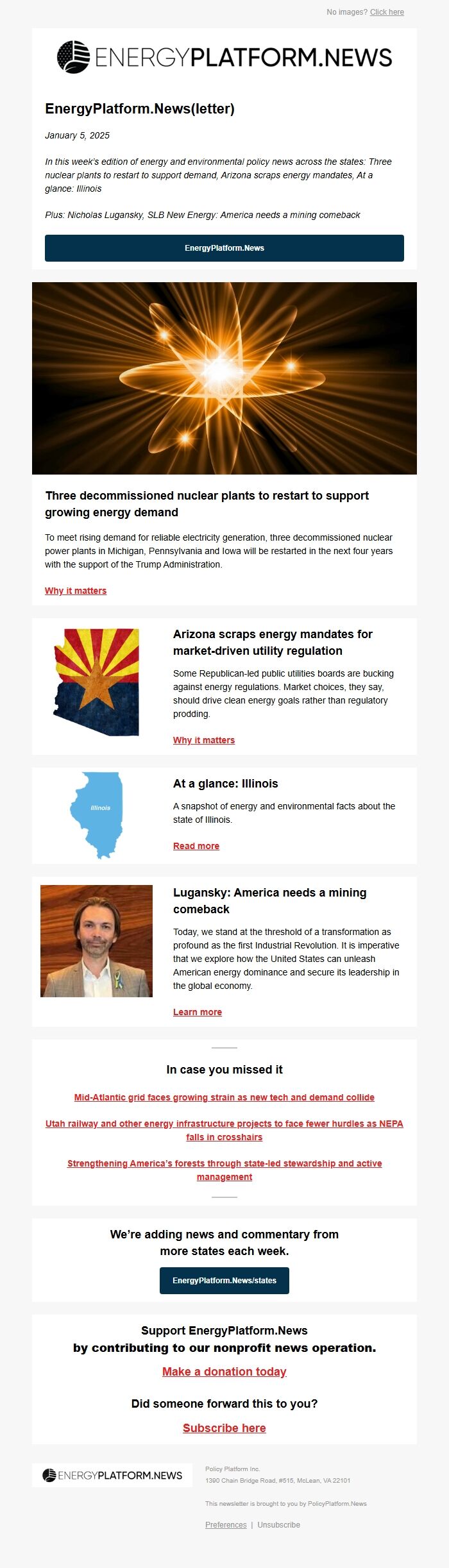Image resolution: width=449 pixels, height=1568 pixels.
Task: Tap 'Read more' for At a glance: Illinois
Action: coord(196,846)
